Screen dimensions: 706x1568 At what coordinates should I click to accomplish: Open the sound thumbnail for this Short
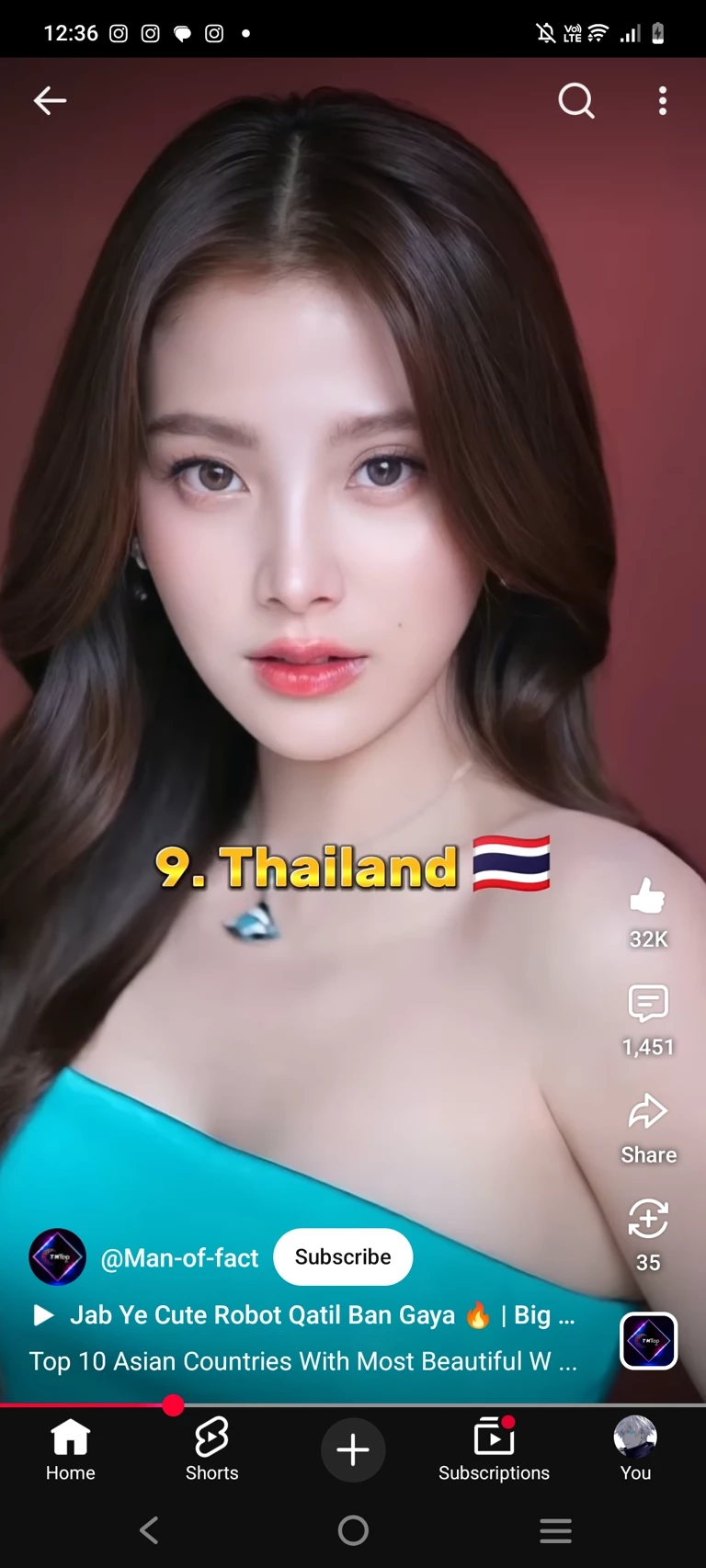(649, 1341)
